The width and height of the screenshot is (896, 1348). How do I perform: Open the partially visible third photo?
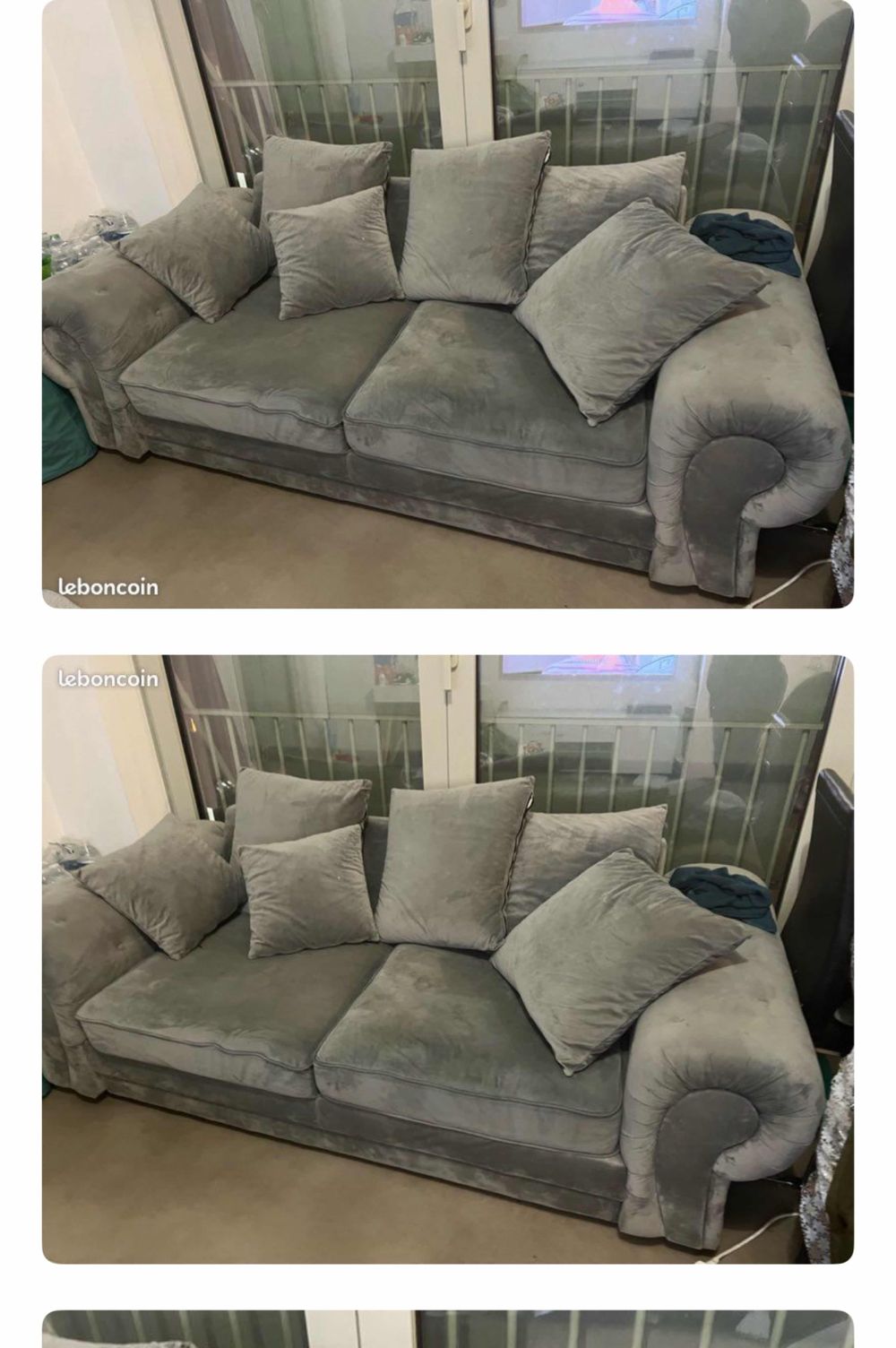point(448,1329)
